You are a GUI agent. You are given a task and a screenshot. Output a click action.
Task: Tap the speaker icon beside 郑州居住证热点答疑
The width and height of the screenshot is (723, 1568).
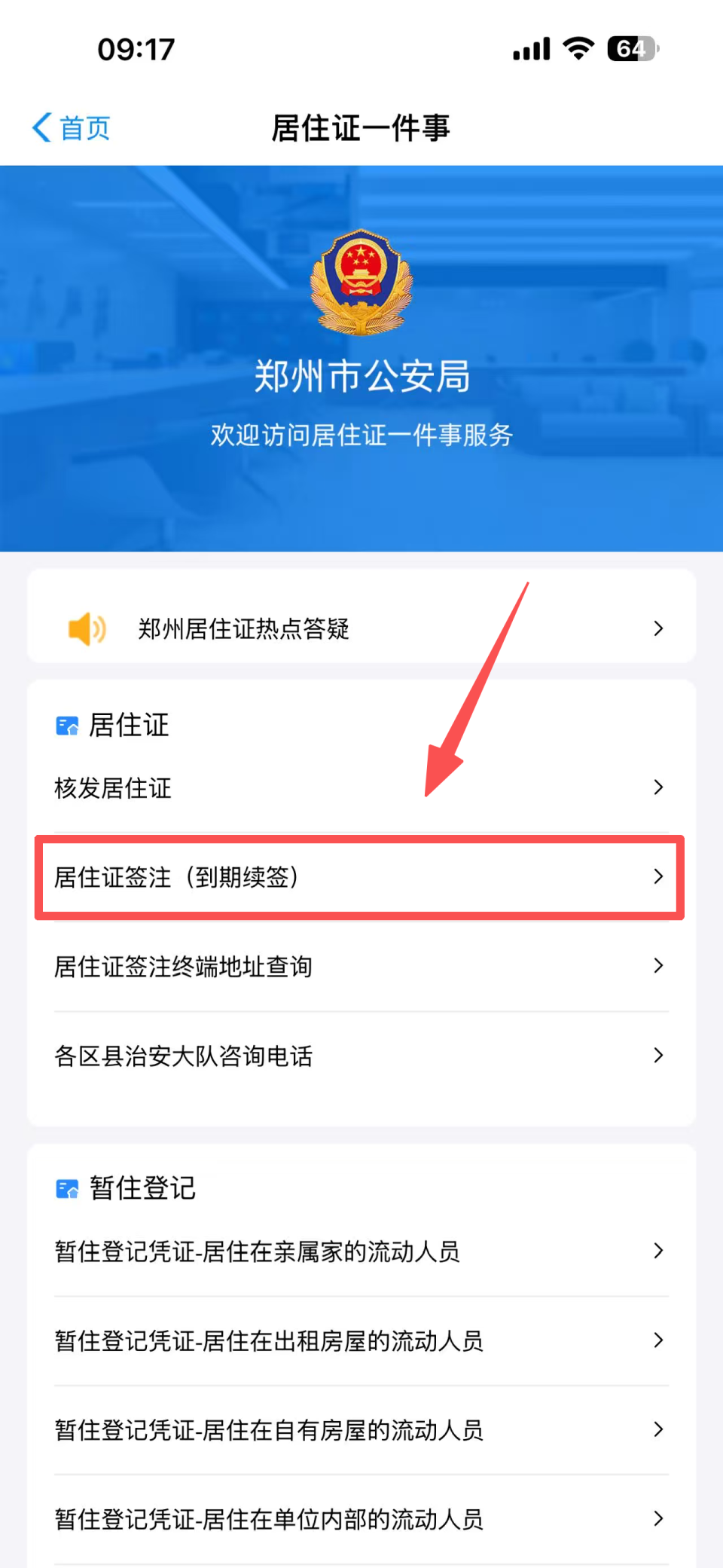click(85, 628)
